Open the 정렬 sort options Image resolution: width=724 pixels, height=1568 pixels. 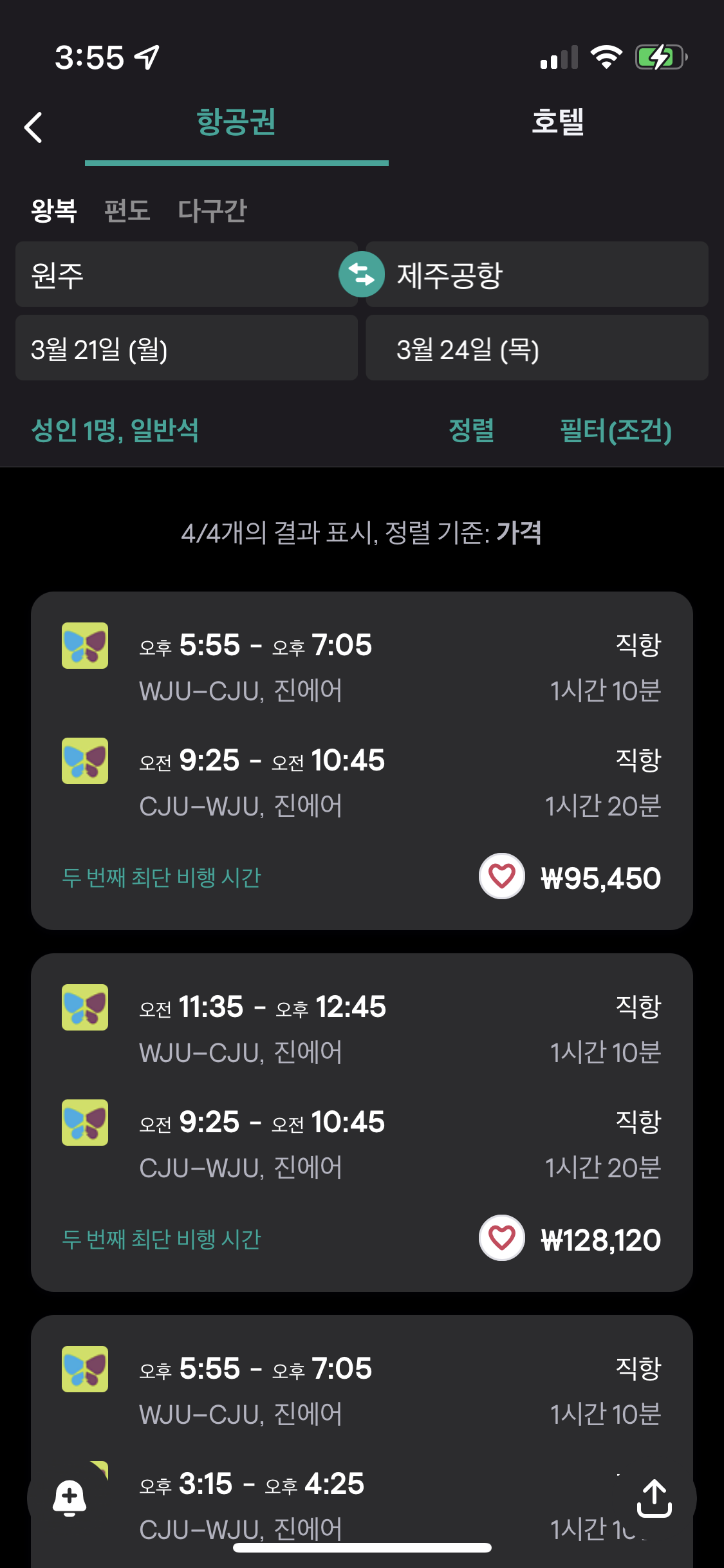[472, 430]
